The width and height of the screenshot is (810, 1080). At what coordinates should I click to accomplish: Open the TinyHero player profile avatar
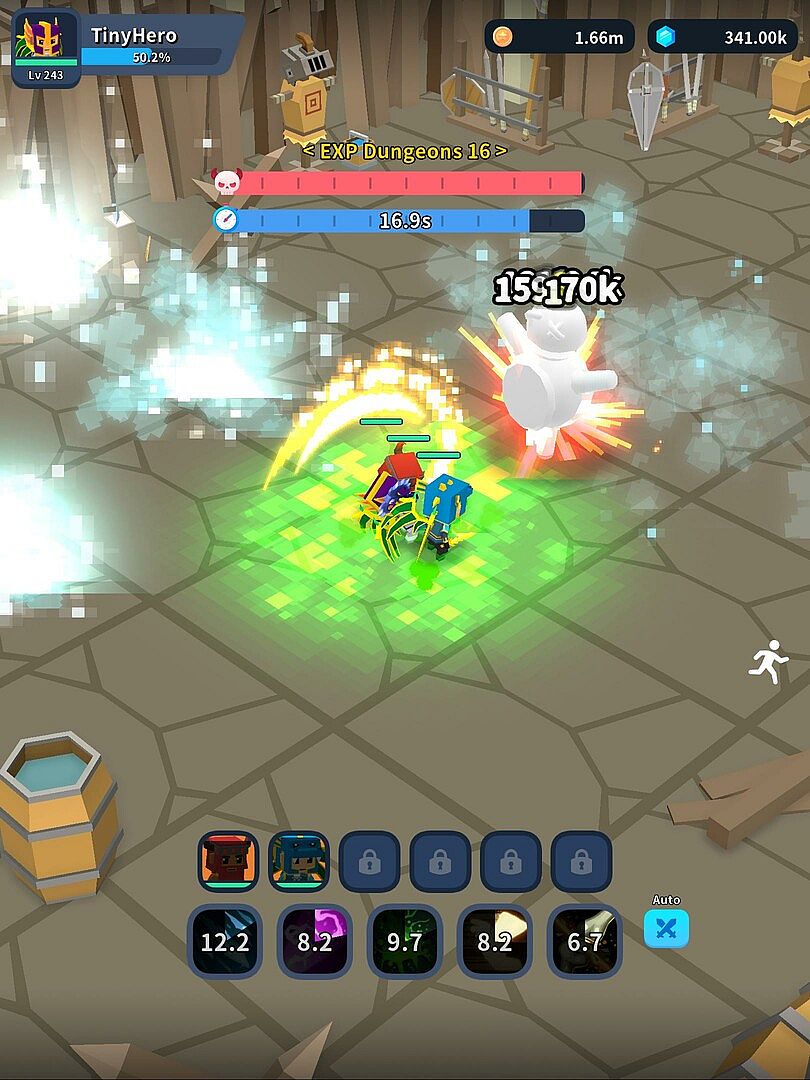(x=45, y=47)
